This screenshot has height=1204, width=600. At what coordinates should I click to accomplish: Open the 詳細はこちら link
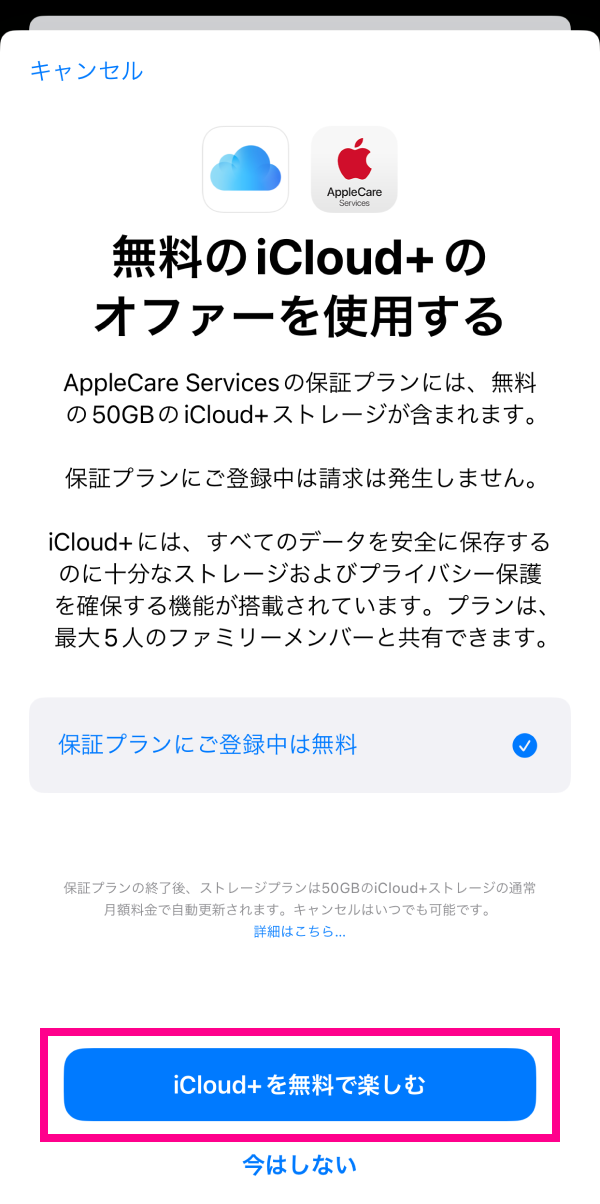tap(299, 931)
